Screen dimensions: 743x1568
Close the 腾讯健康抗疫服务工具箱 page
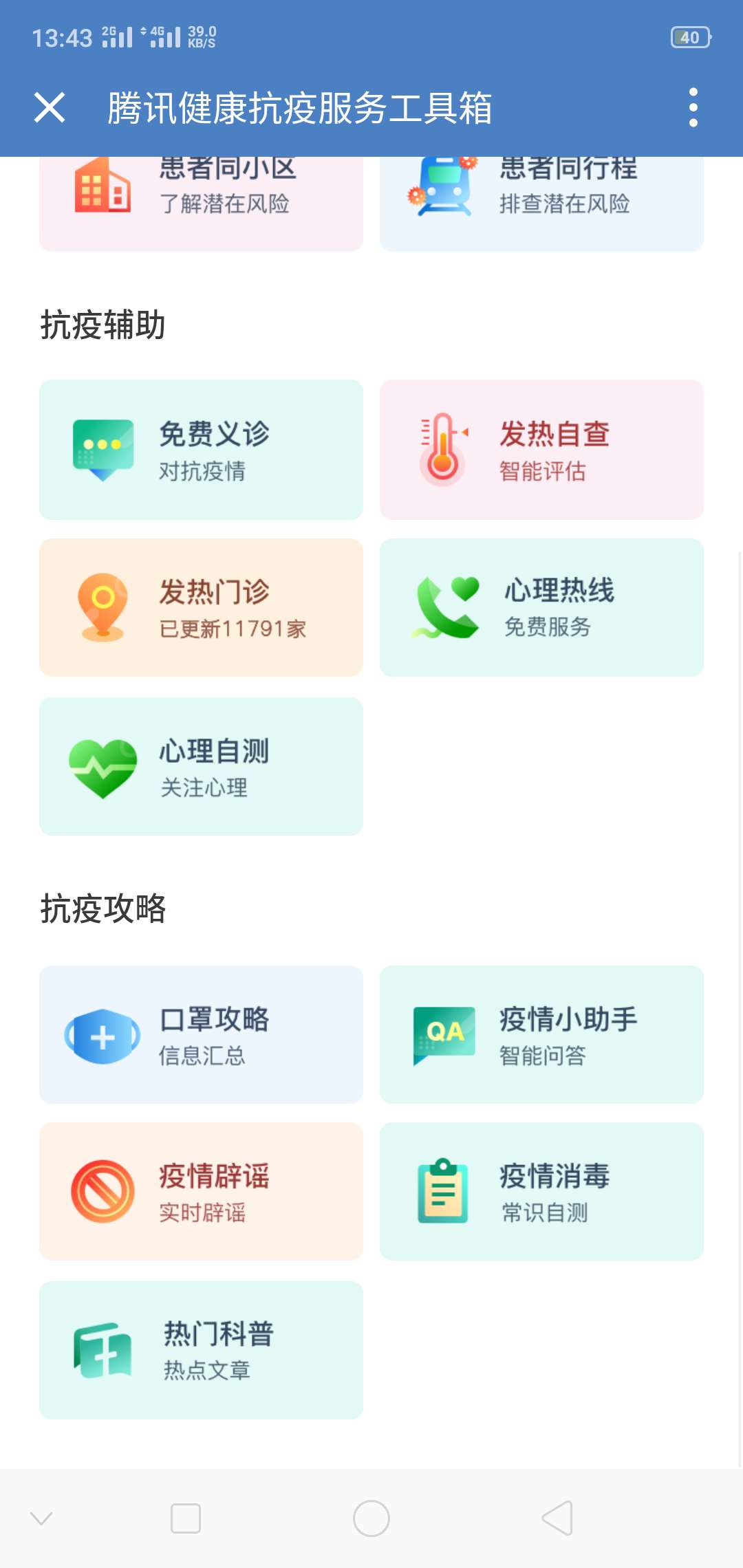pyautogui.click(x=50, y=108)
